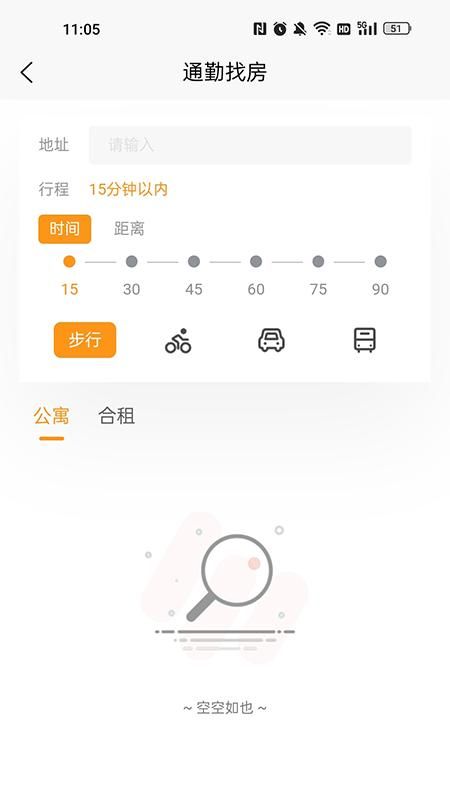Set commute time to 45 minutes
Screen dimensions: 450x800
pos(194,262)
